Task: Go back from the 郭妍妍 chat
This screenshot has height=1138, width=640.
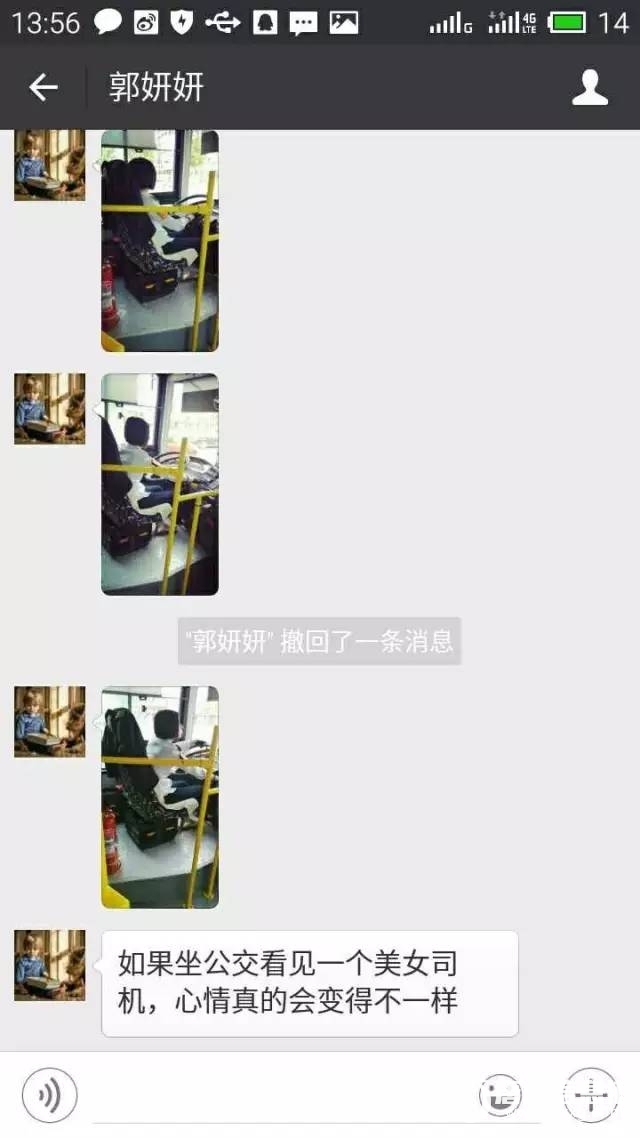Action: [43, 88]
